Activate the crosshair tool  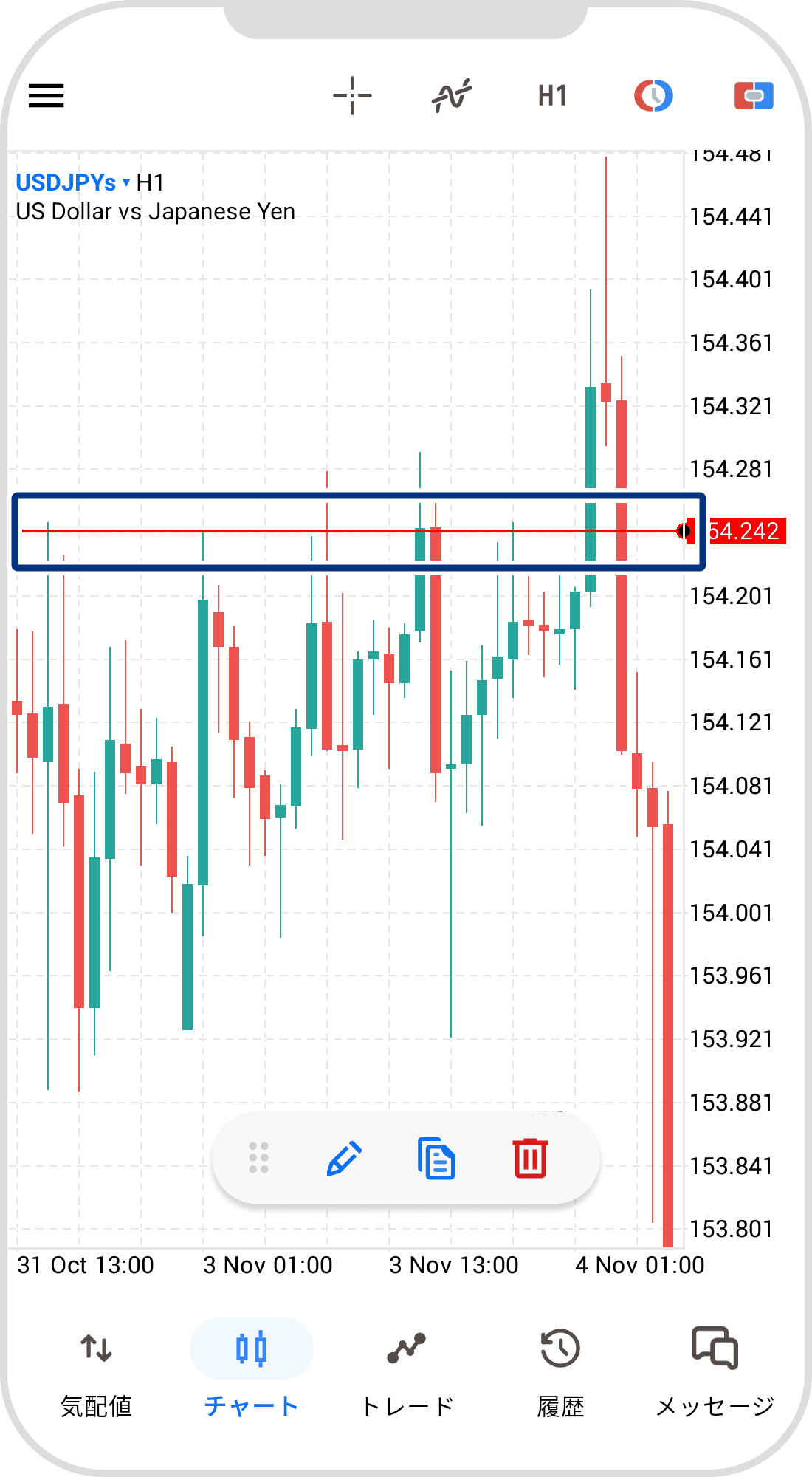click(352, 96)
